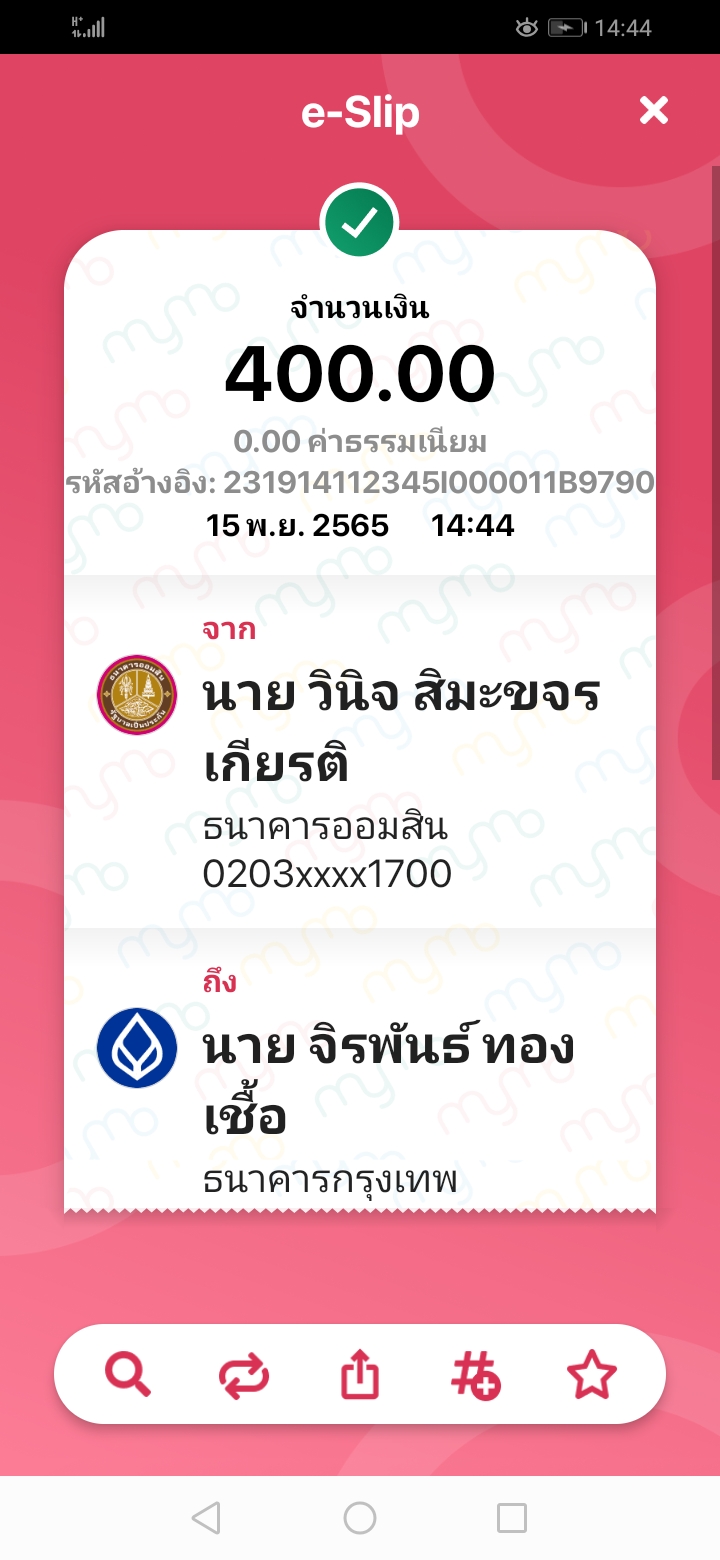Go to the phone's home screen
This screenshot has width=720, height=1560.
click(x=360, y=1518)
